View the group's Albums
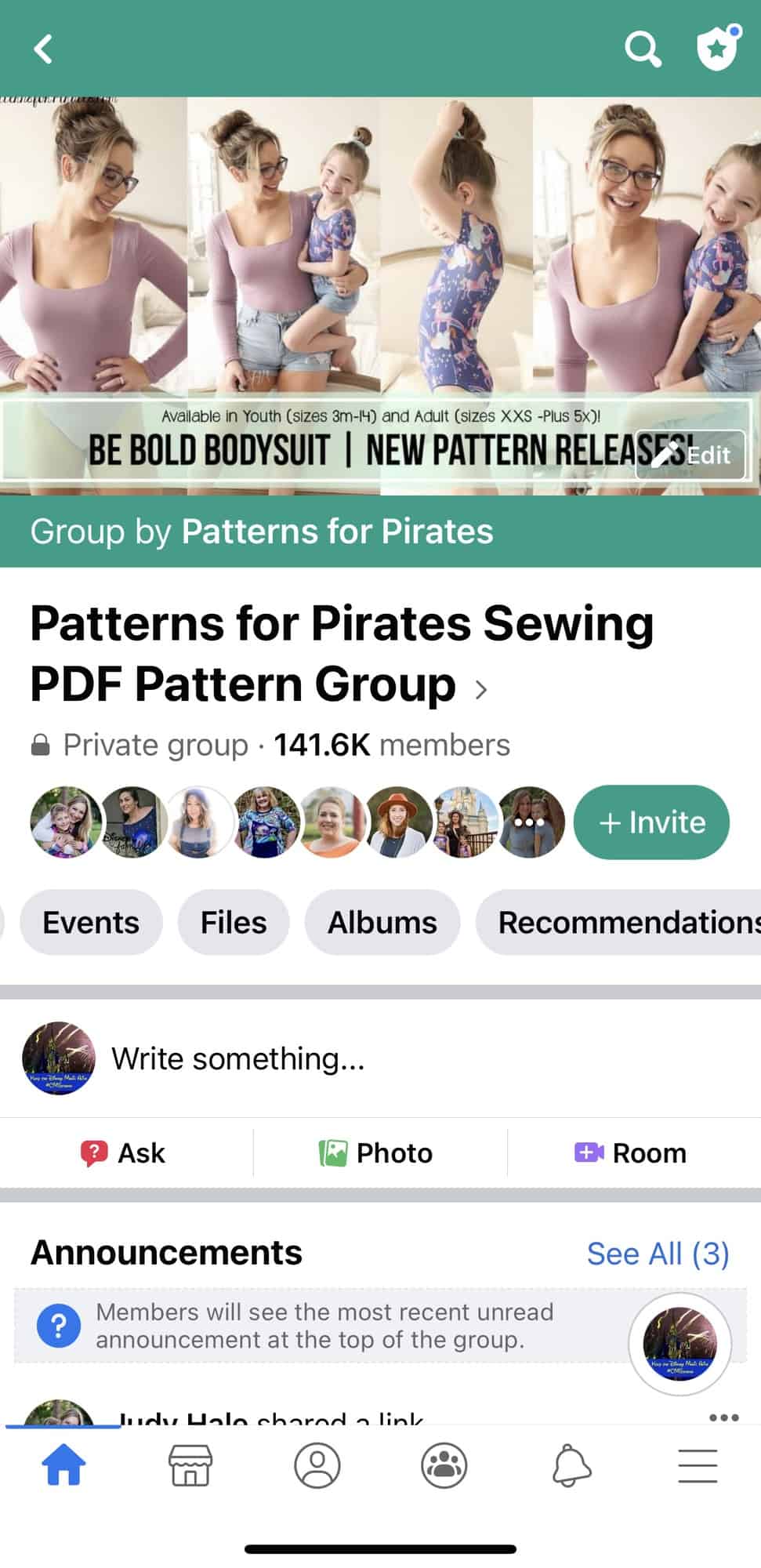761x1568 pixels. pyautogui.click(x=382, y=923)
